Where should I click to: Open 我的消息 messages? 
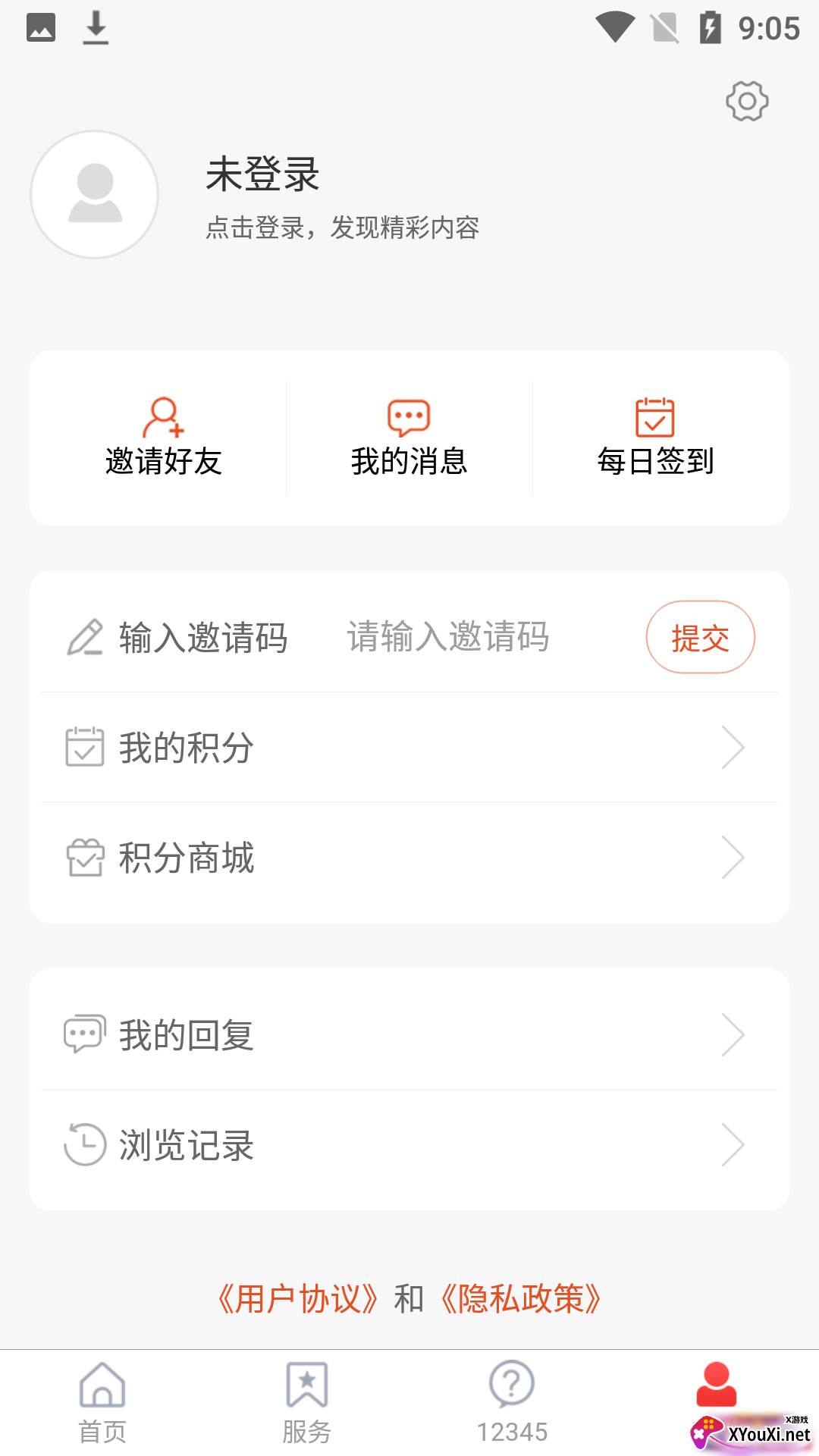tap(409, 438)
